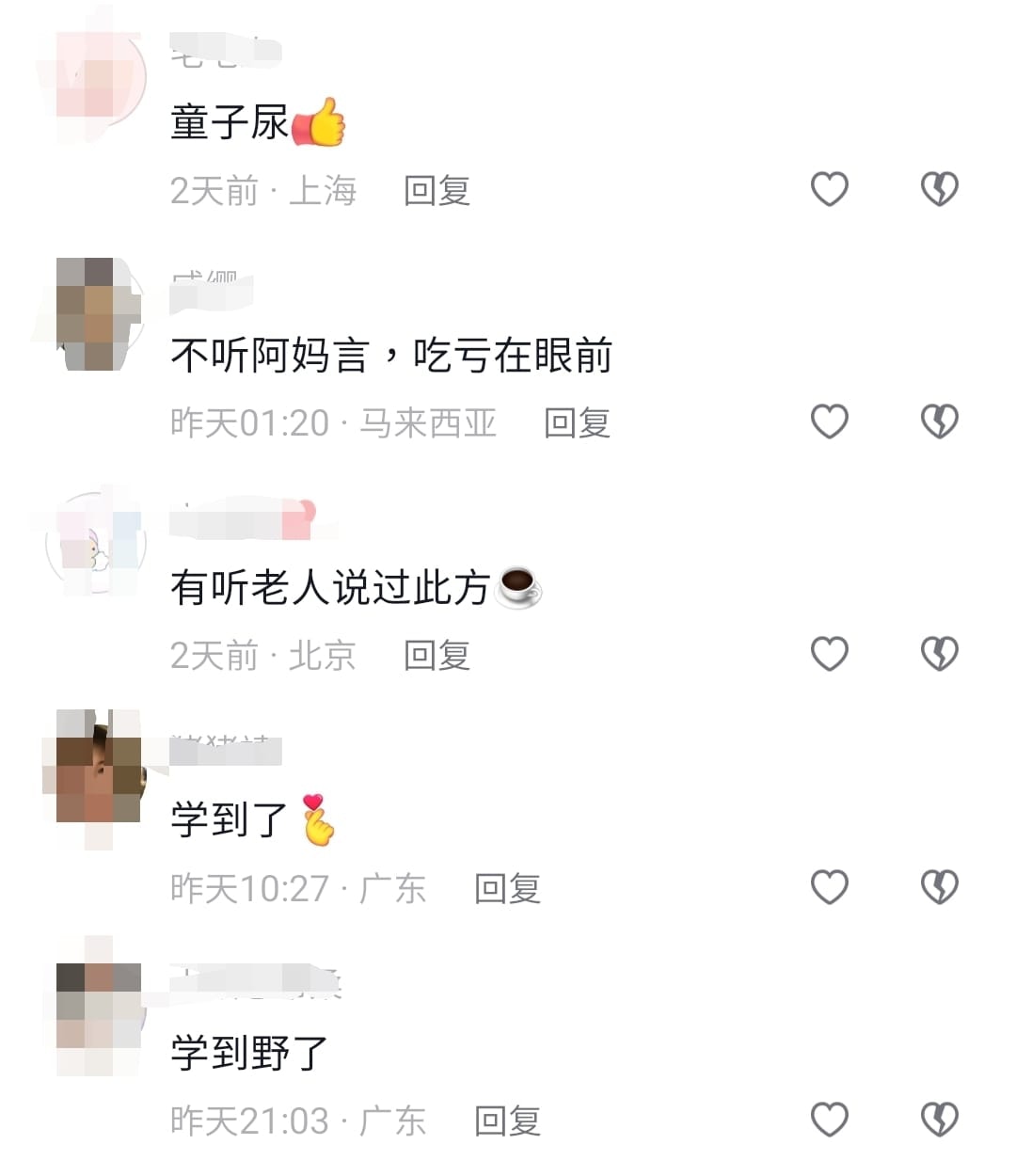The height and width of the screenshot is (1176, 1016).
Task: Like the comment 童子尿
Action: (830, 190)
